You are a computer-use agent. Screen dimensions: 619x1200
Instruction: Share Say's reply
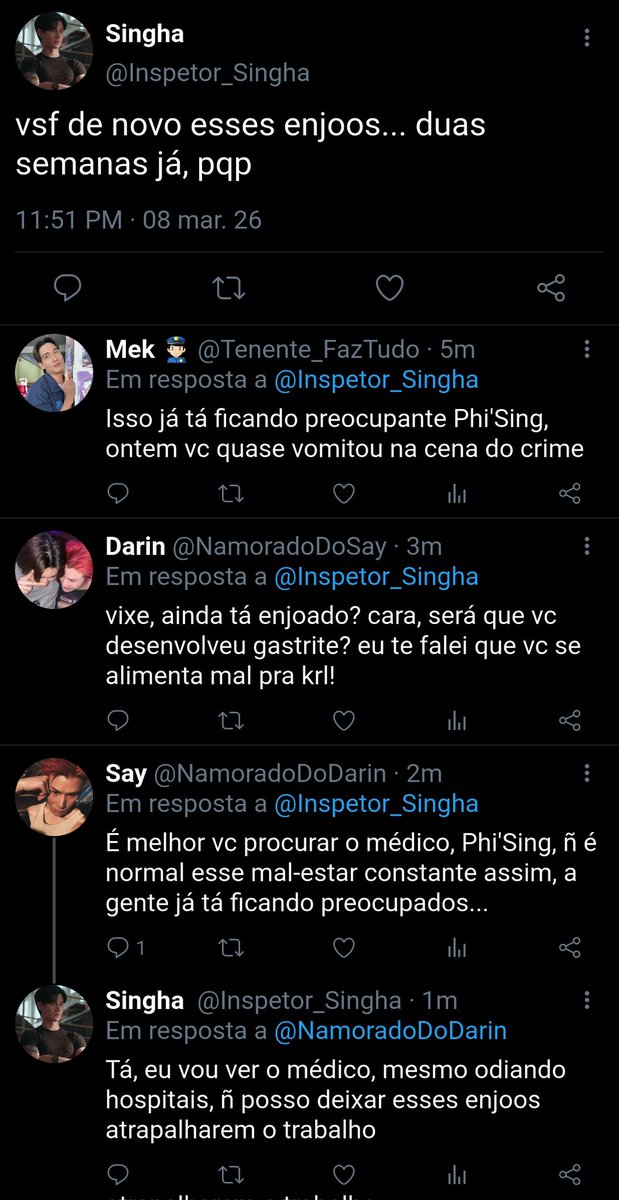coord(570,947)
